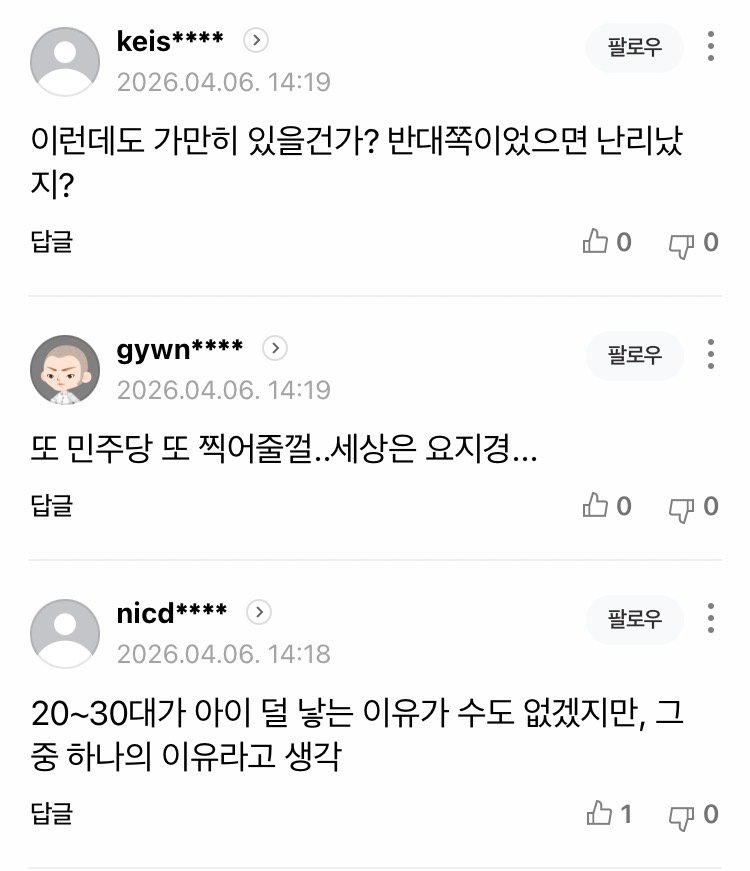This screenshot has width=750, height=871.
Task: Like the keis**** comment
Action: (x=597, y=242)
